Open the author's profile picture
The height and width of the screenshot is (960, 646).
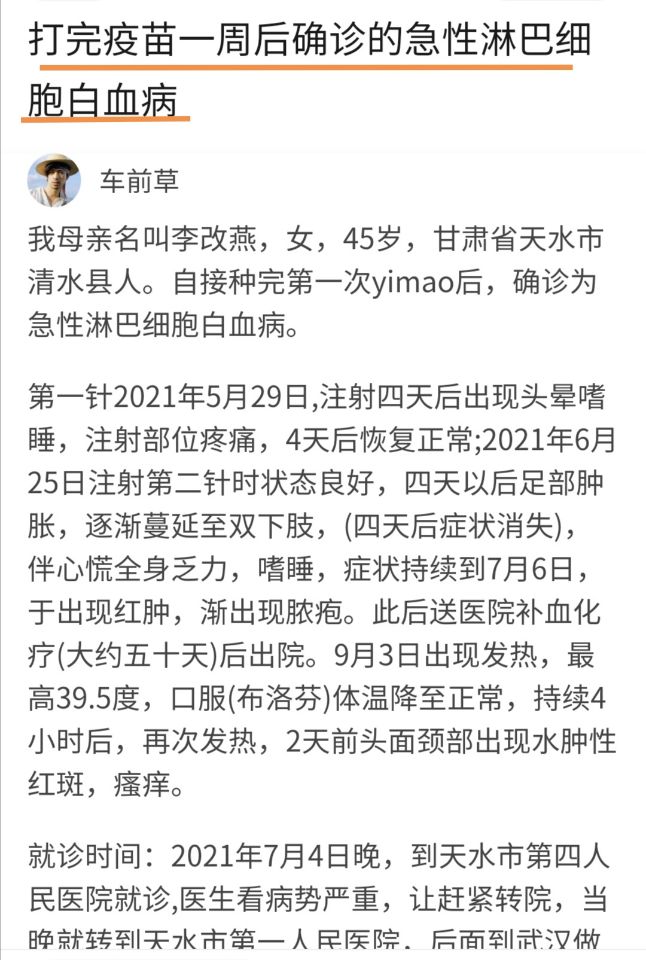pos(53,180)
